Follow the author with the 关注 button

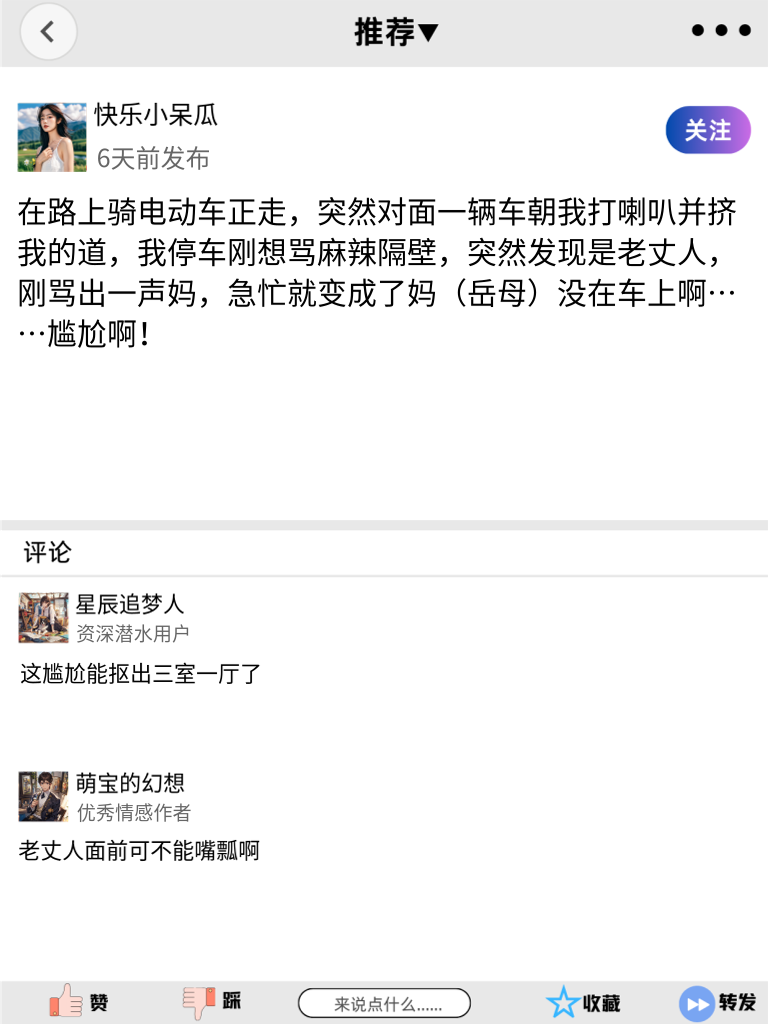(708, 130)
